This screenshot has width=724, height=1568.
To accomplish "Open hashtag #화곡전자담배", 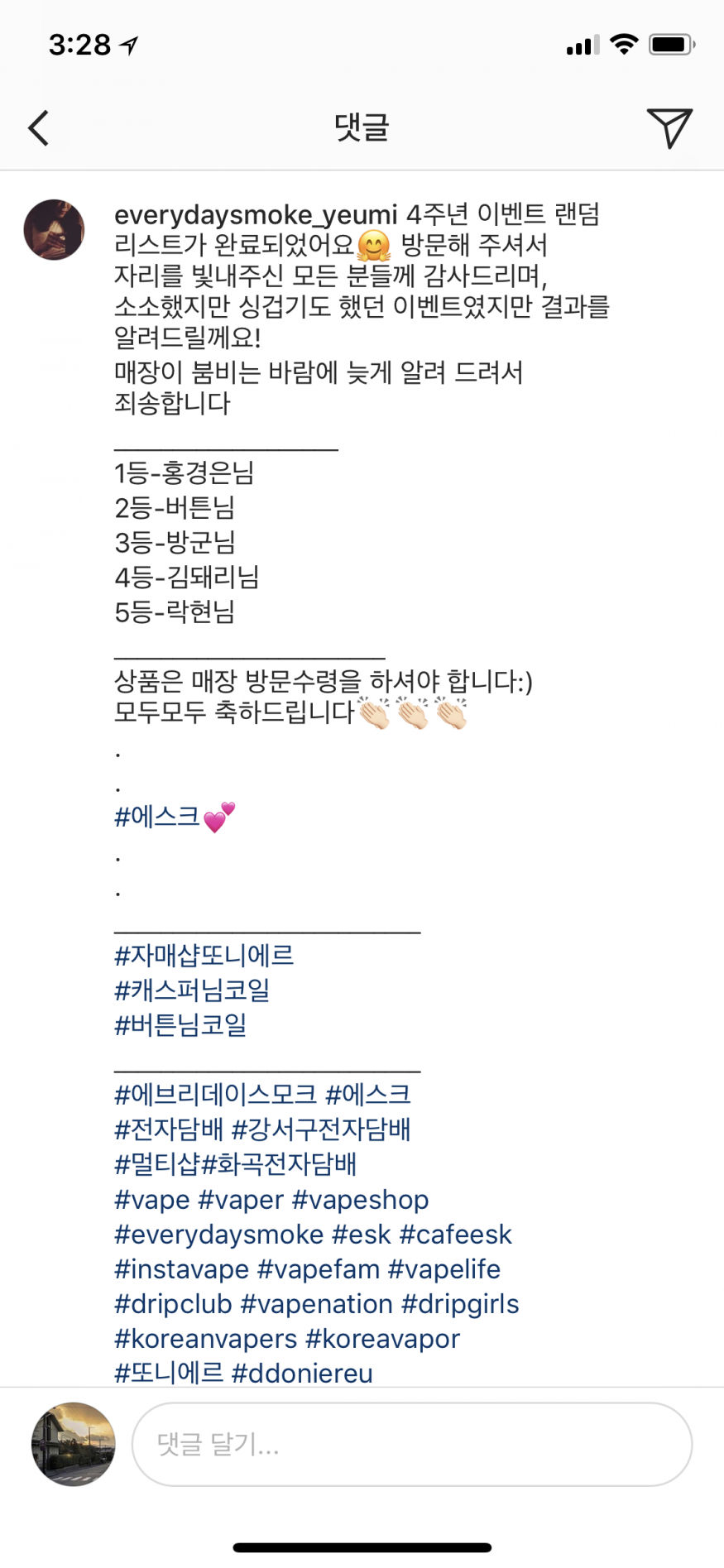I will (280, 1164).
